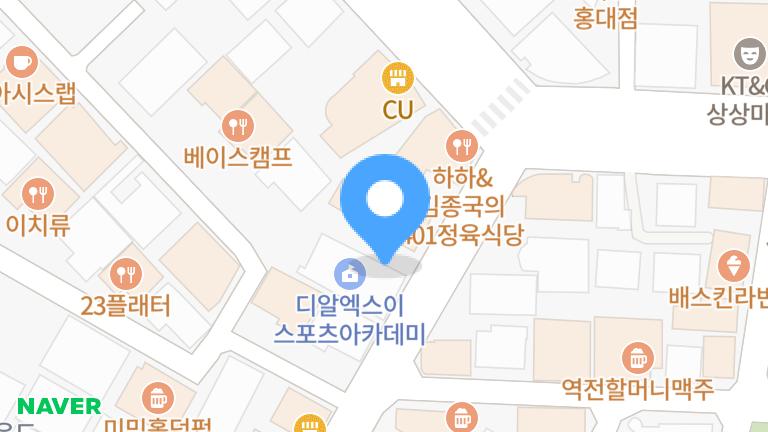Viewport: 768px width, 432px height.
Task: Select the 베이스캠프 restaurant marker
Action: (238, 125)
